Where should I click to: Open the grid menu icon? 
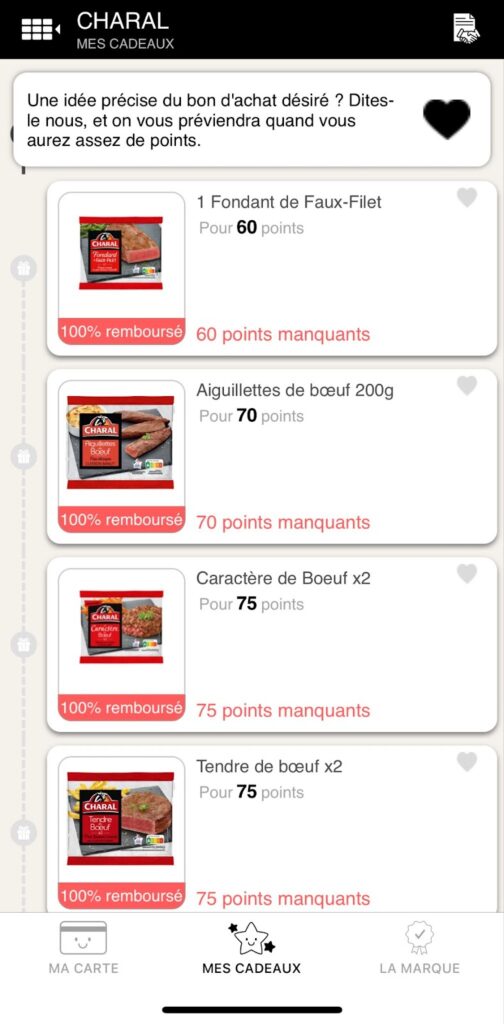coord(40,29)
